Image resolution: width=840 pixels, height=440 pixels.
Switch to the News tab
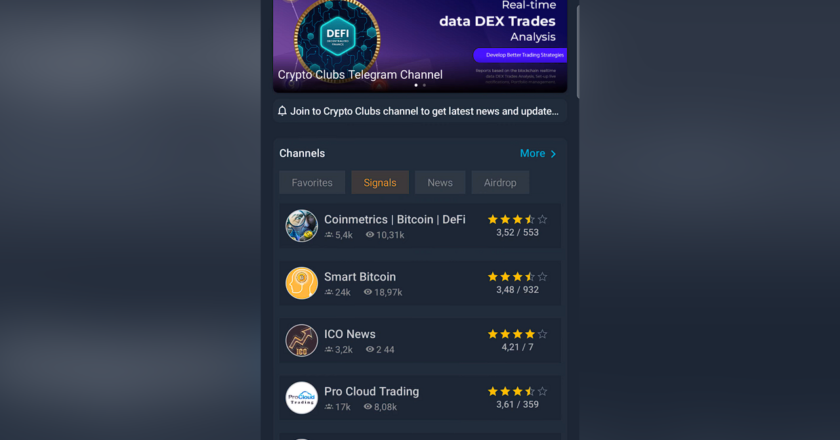pyautogui.click(x=440, y=183)
